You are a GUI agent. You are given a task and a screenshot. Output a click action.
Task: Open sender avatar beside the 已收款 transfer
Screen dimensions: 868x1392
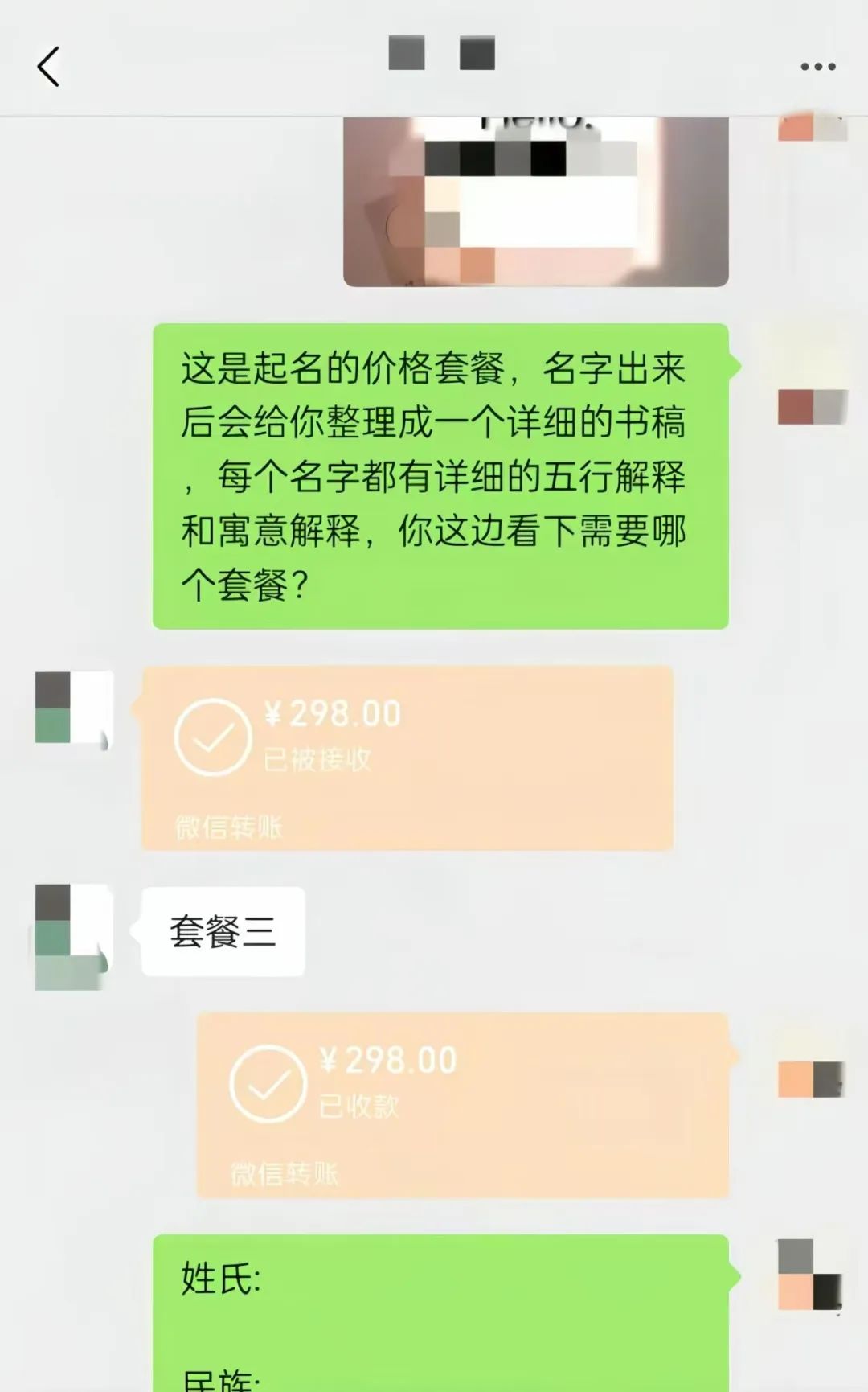[810, 1079]
